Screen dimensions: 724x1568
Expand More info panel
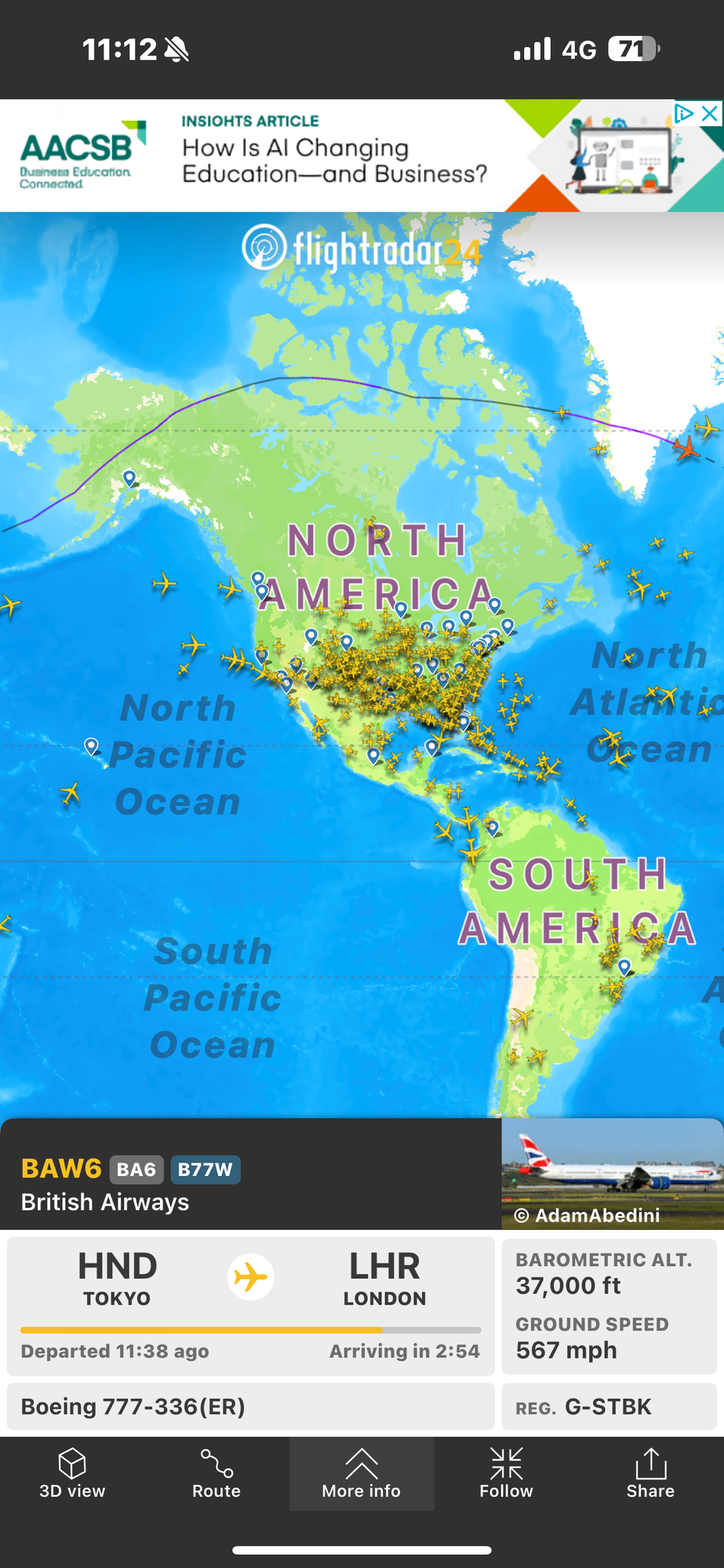click(362, 1474)
